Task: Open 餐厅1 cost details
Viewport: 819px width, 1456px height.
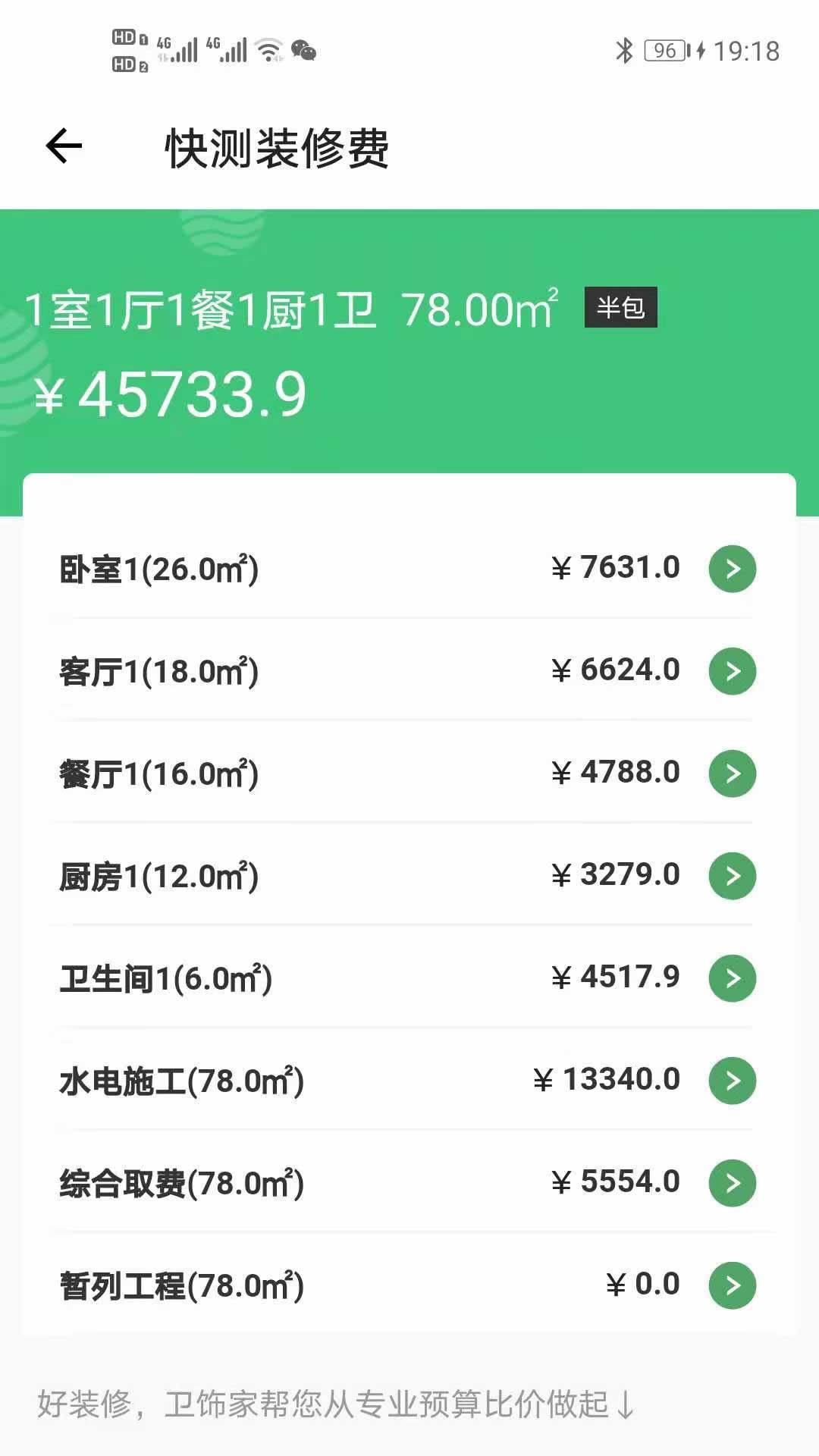Action: 732,773
